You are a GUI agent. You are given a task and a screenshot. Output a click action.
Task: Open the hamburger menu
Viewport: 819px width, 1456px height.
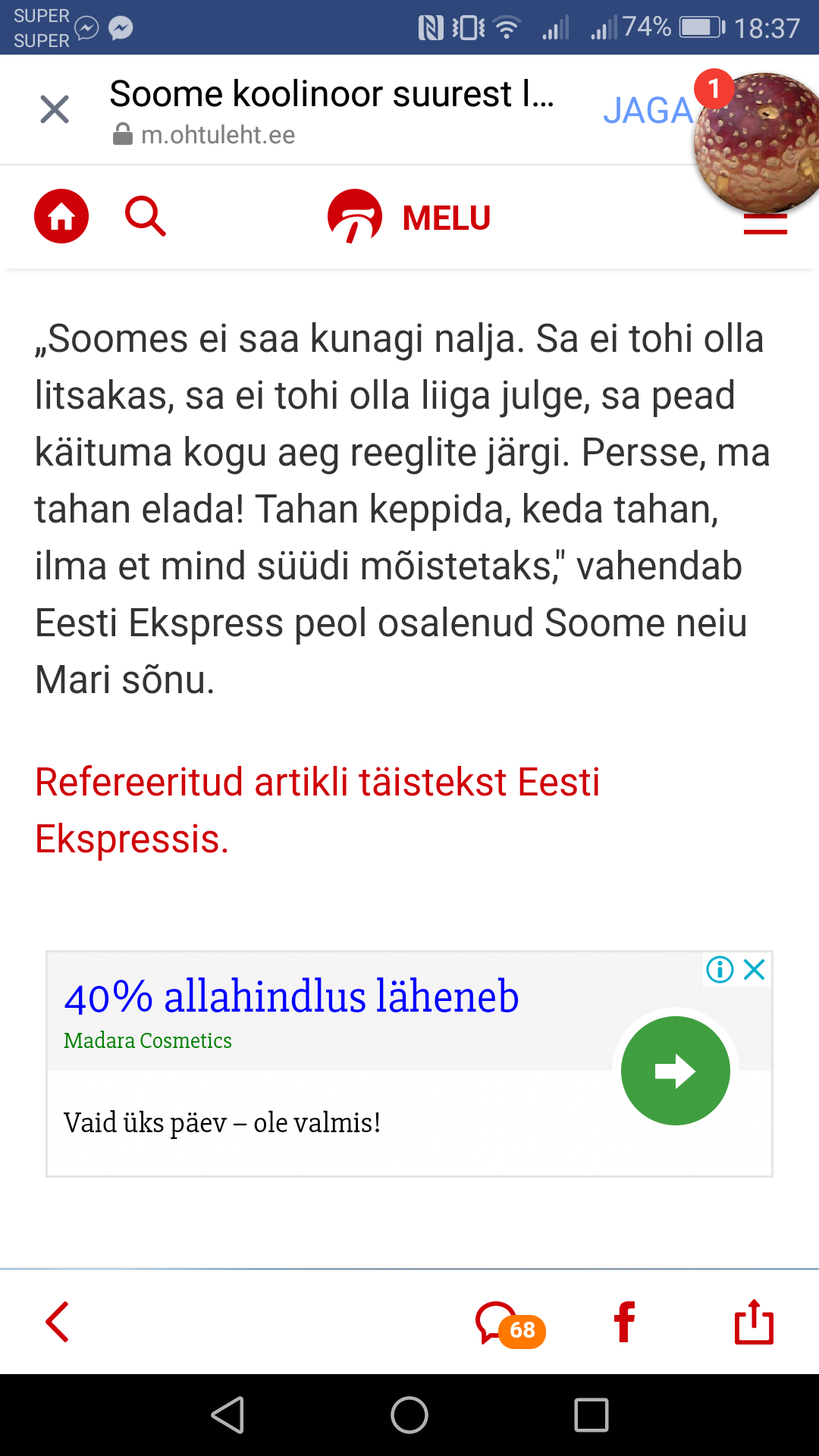coord(765,224)
